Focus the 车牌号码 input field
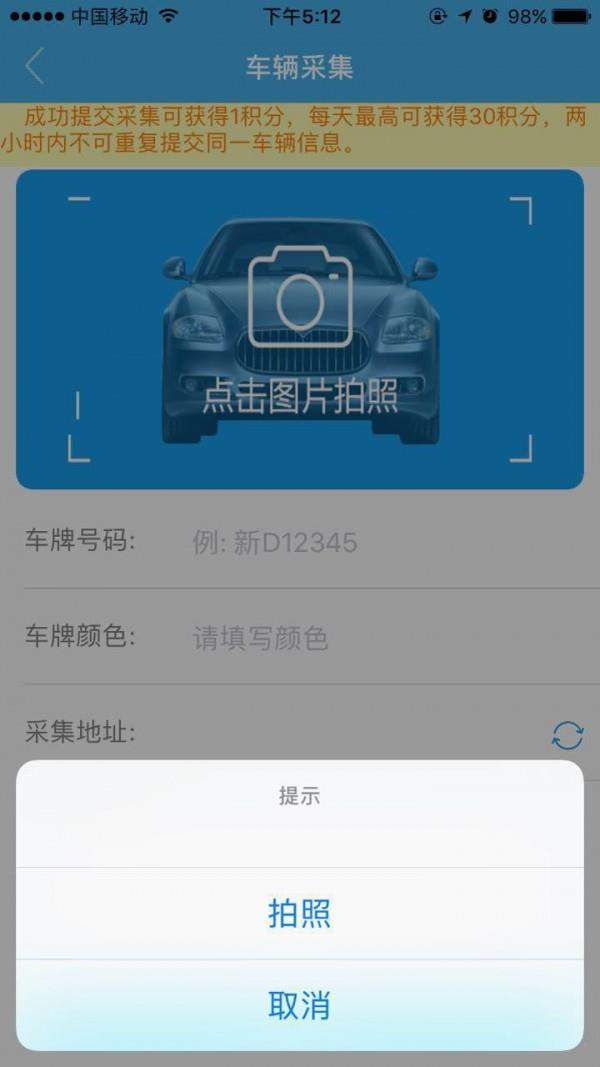 [x=370, y=543]
